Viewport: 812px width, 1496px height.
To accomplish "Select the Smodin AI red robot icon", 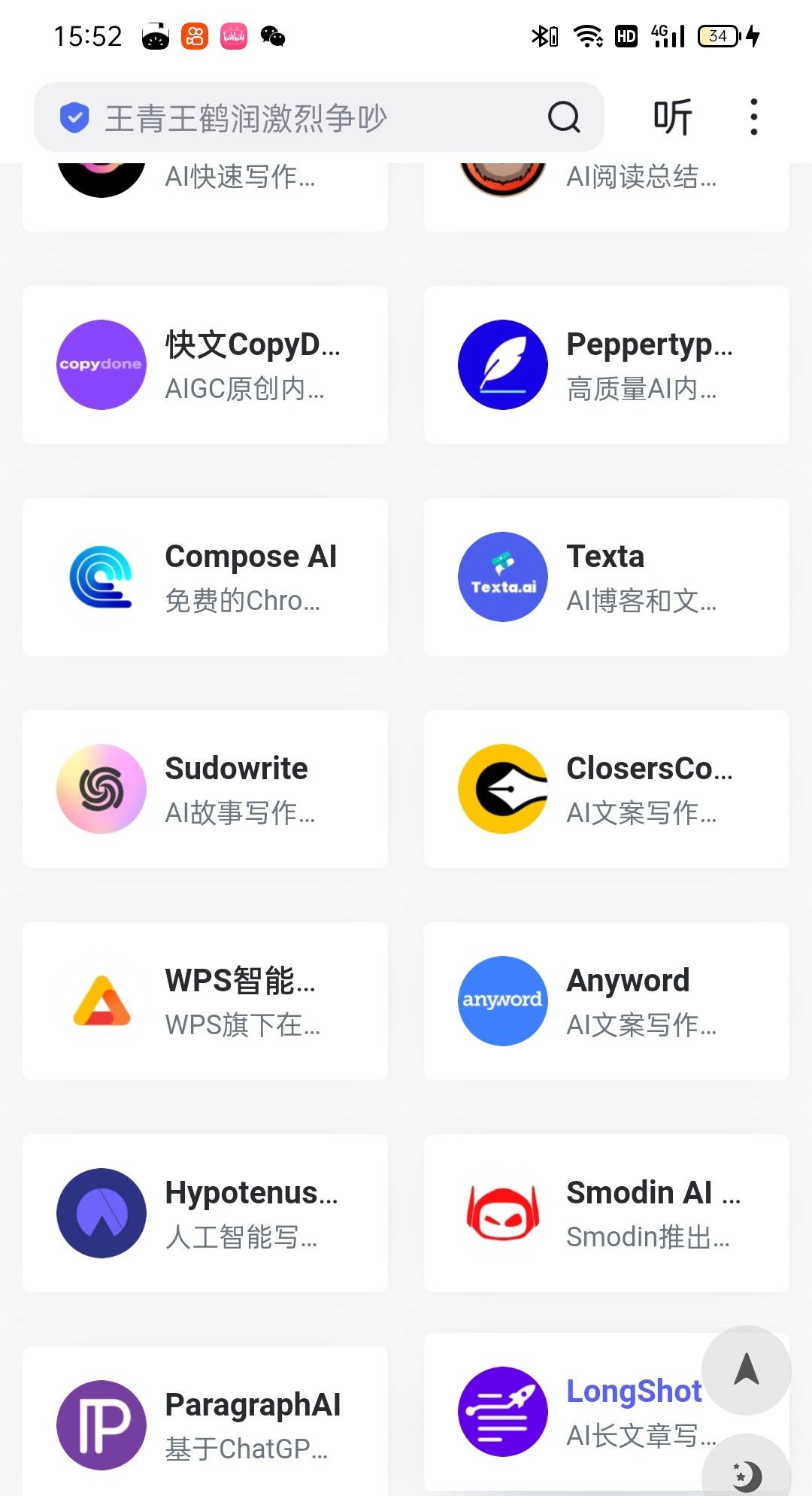I will click(x=503, y=1213).
